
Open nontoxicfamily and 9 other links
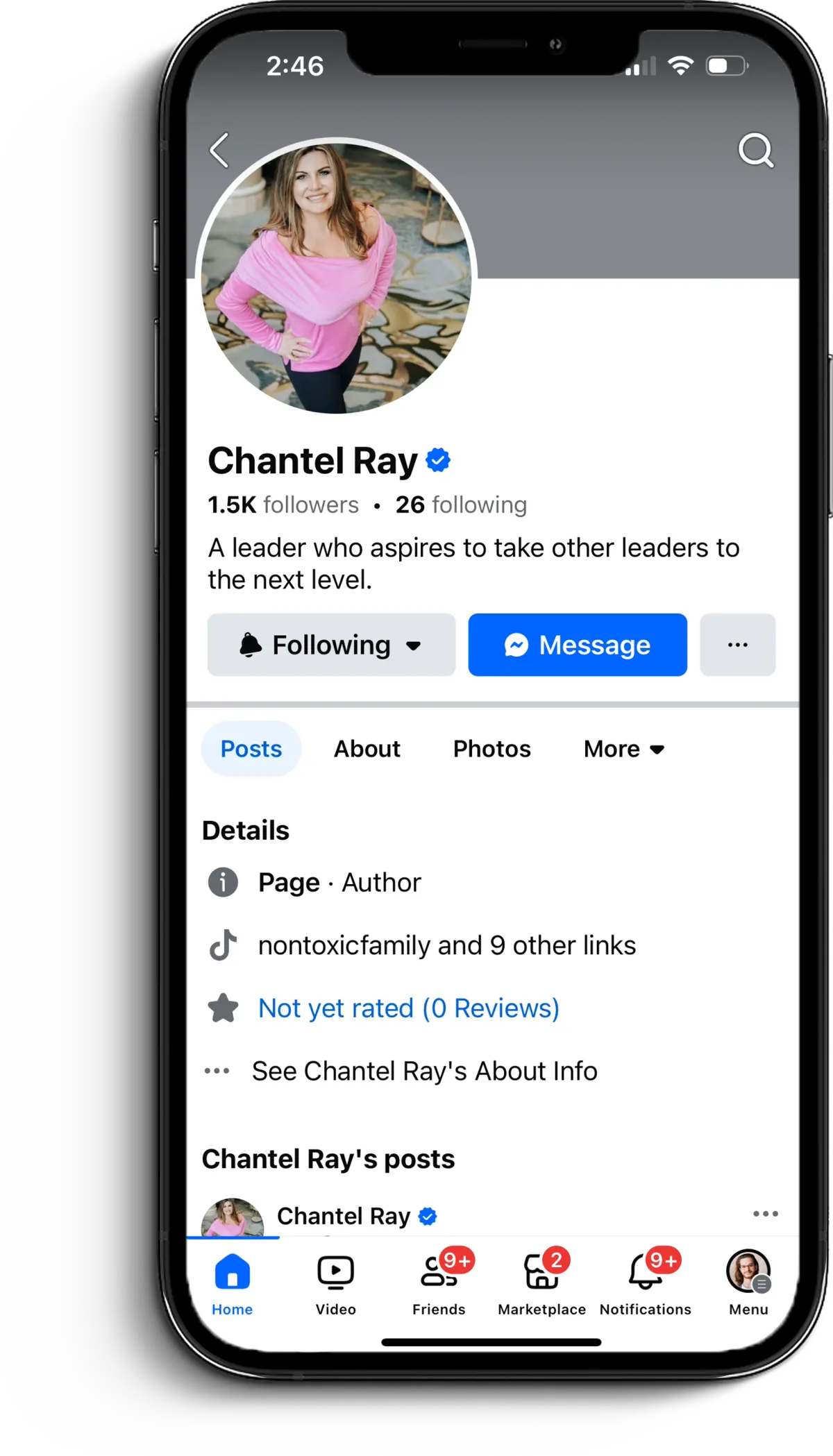(x=447, y=945)
